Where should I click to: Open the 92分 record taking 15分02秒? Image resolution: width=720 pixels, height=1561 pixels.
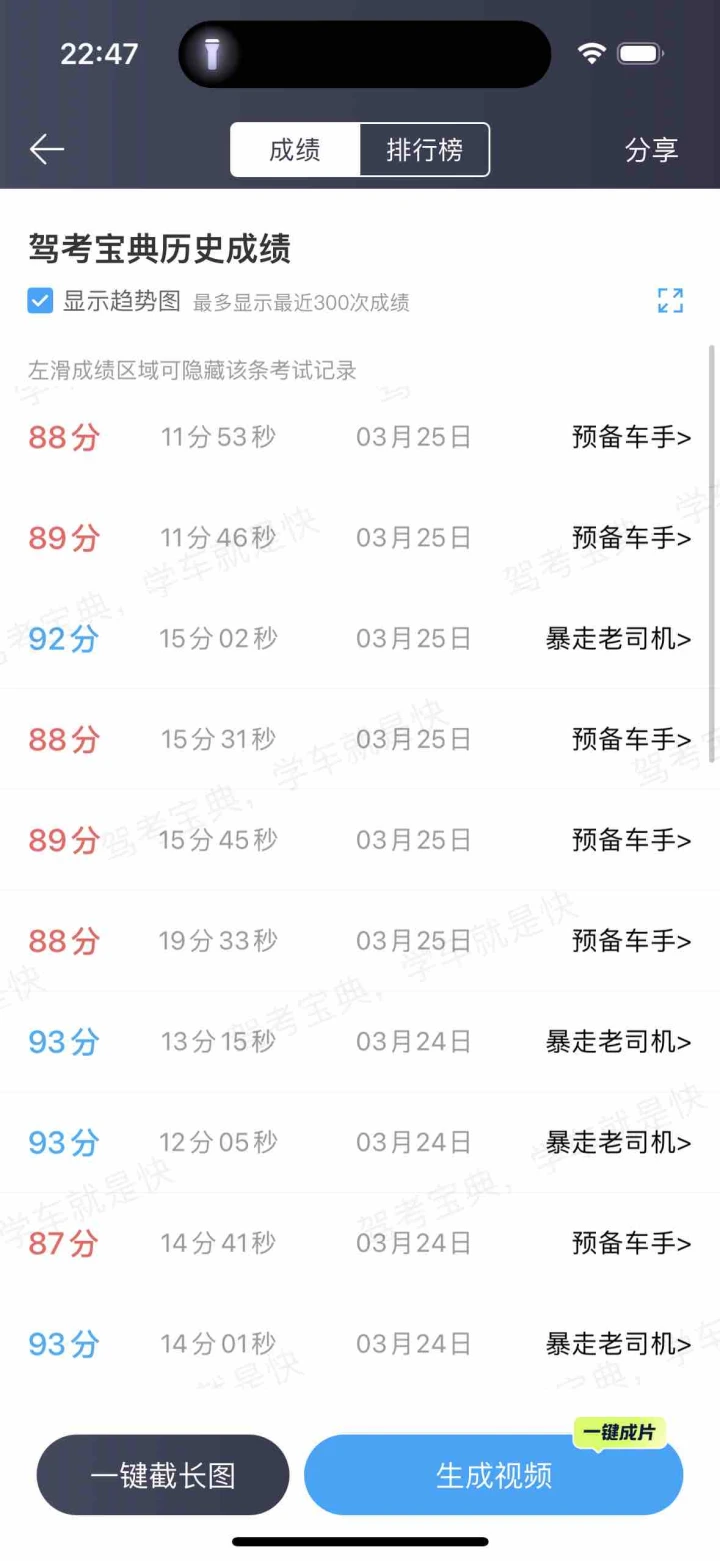pos(360,638)
